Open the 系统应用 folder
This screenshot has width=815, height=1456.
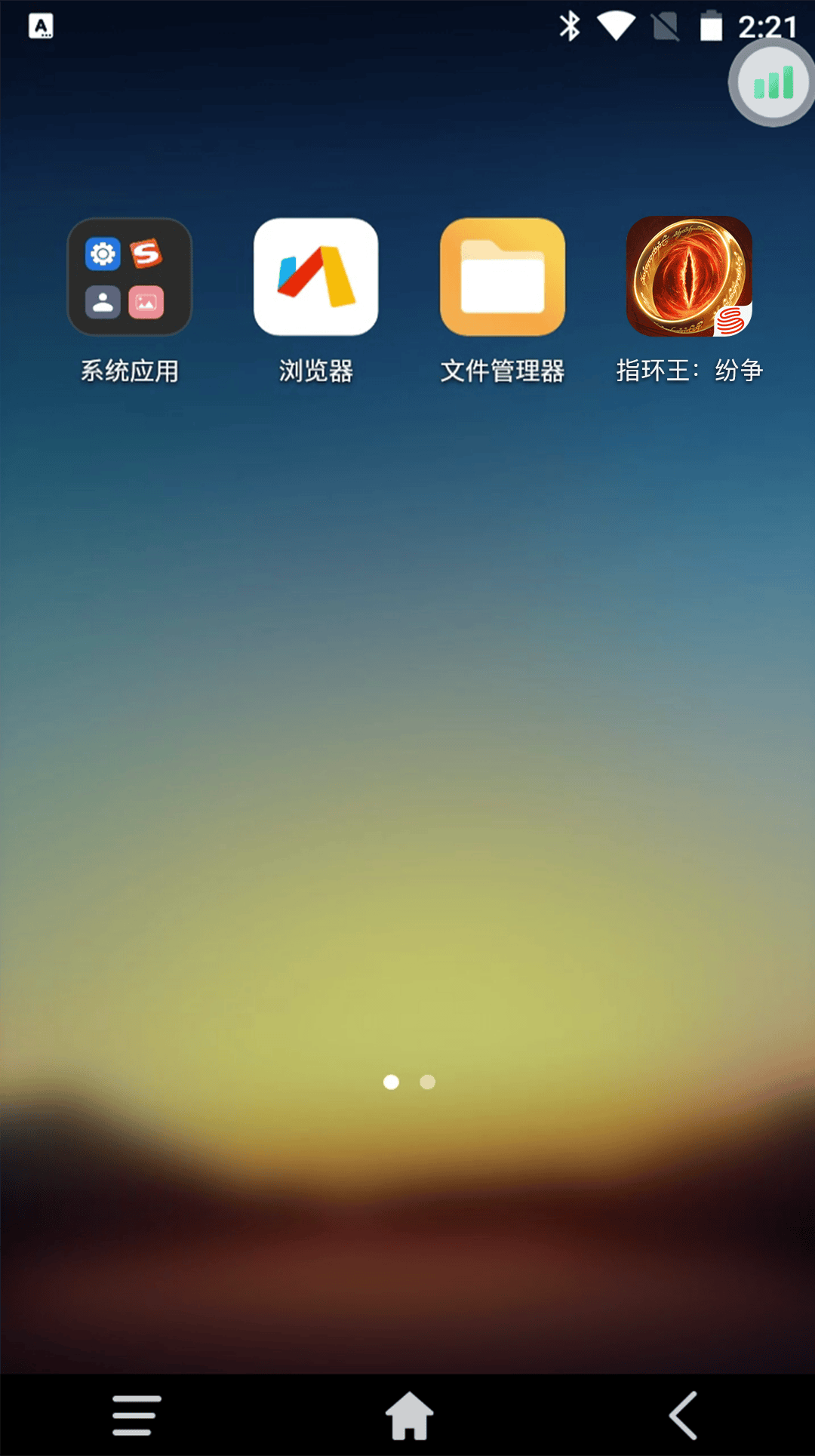click(130, 278)
